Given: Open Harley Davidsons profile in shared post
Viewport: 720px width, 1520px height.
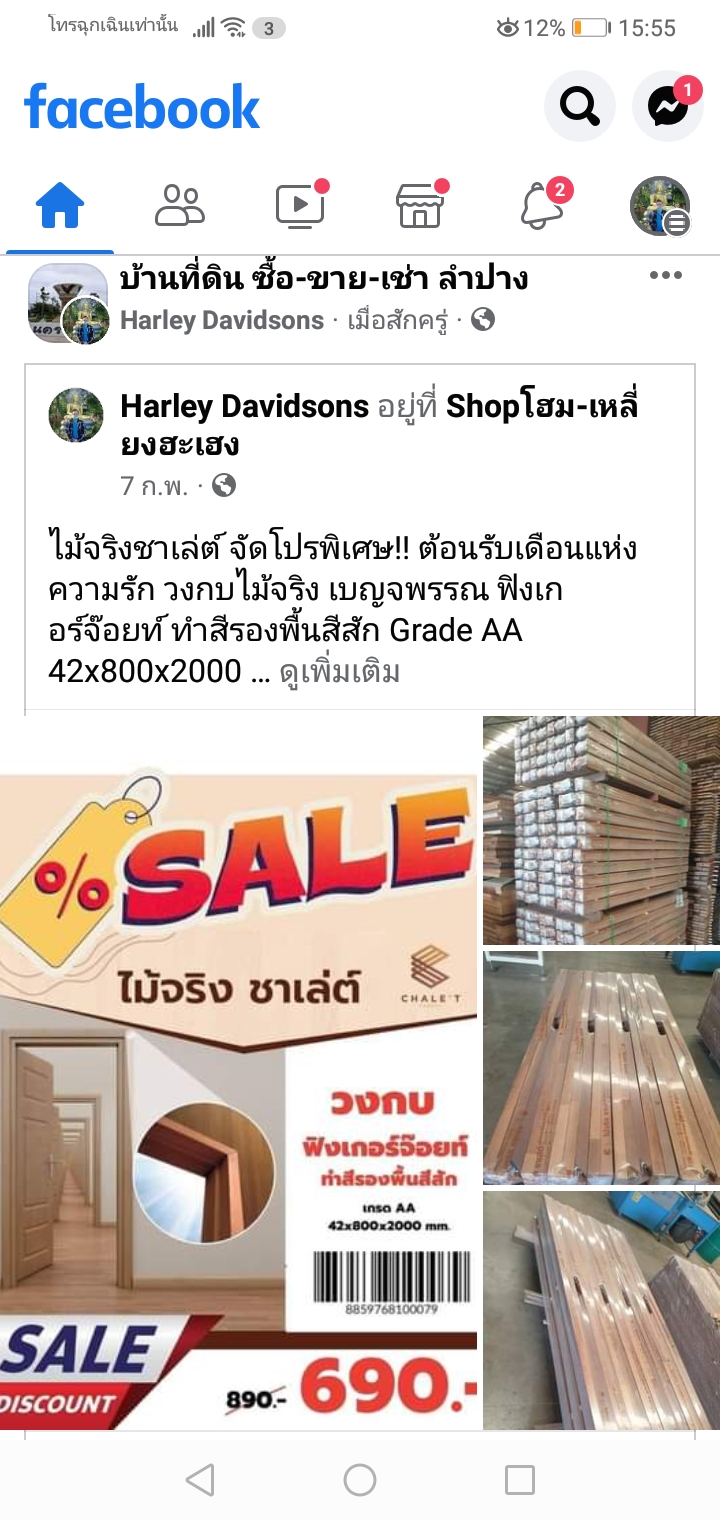Looking at the screenshot, I should [244, 406].
